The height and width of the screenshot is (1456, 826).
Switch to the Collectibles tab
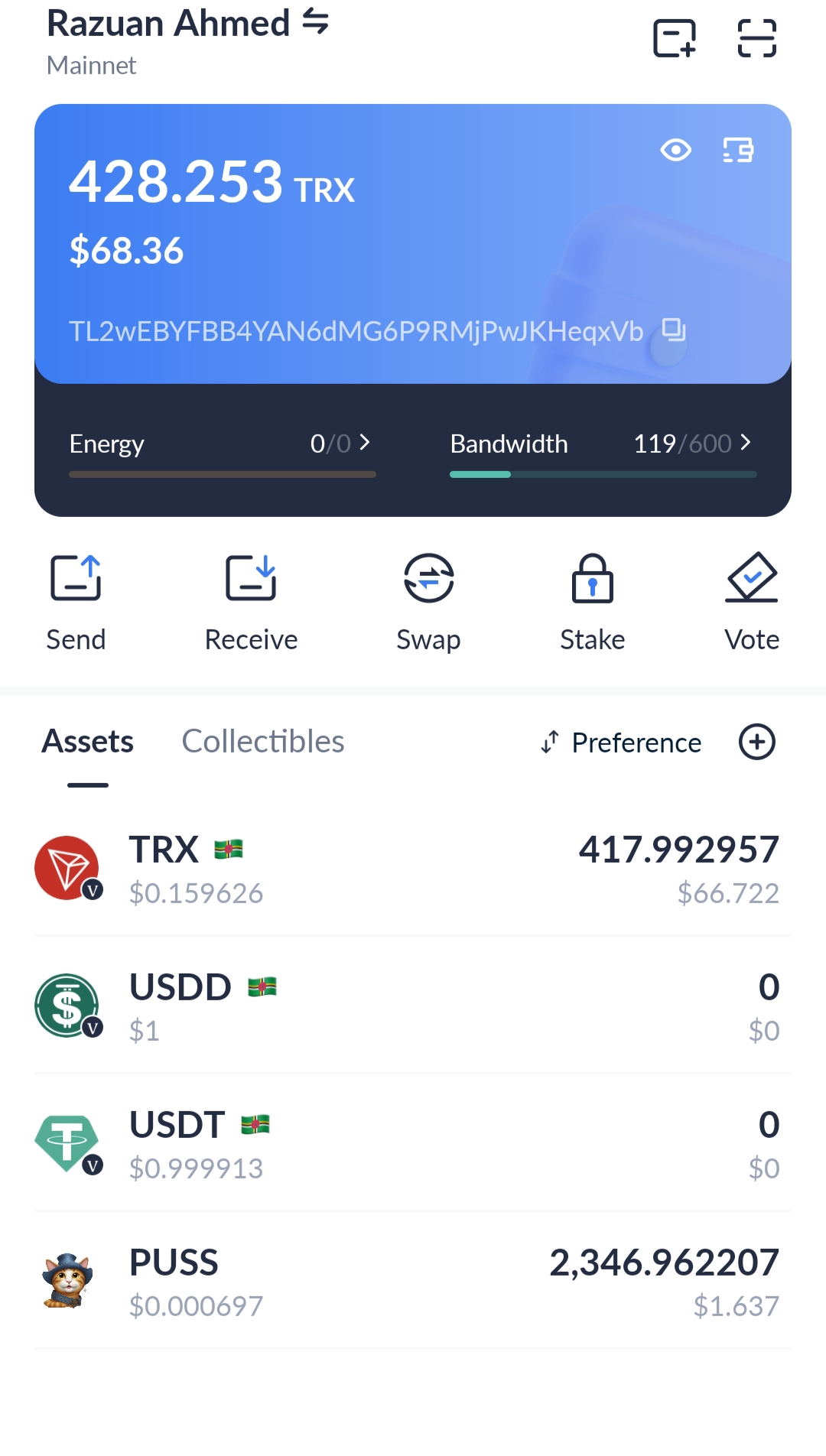263,742
